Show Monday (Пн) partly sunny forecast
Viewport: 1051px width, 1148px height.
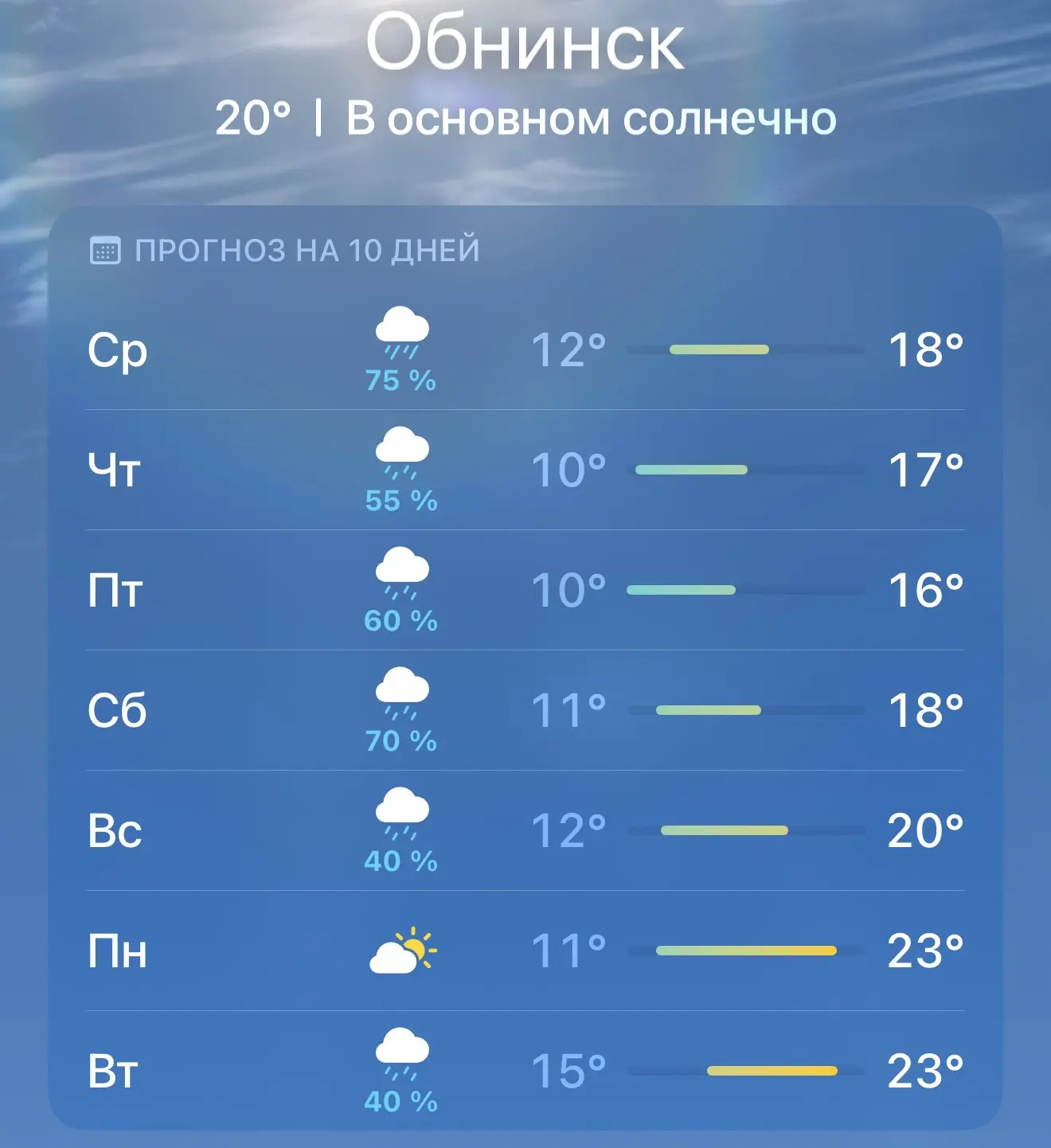pos(525,951)
